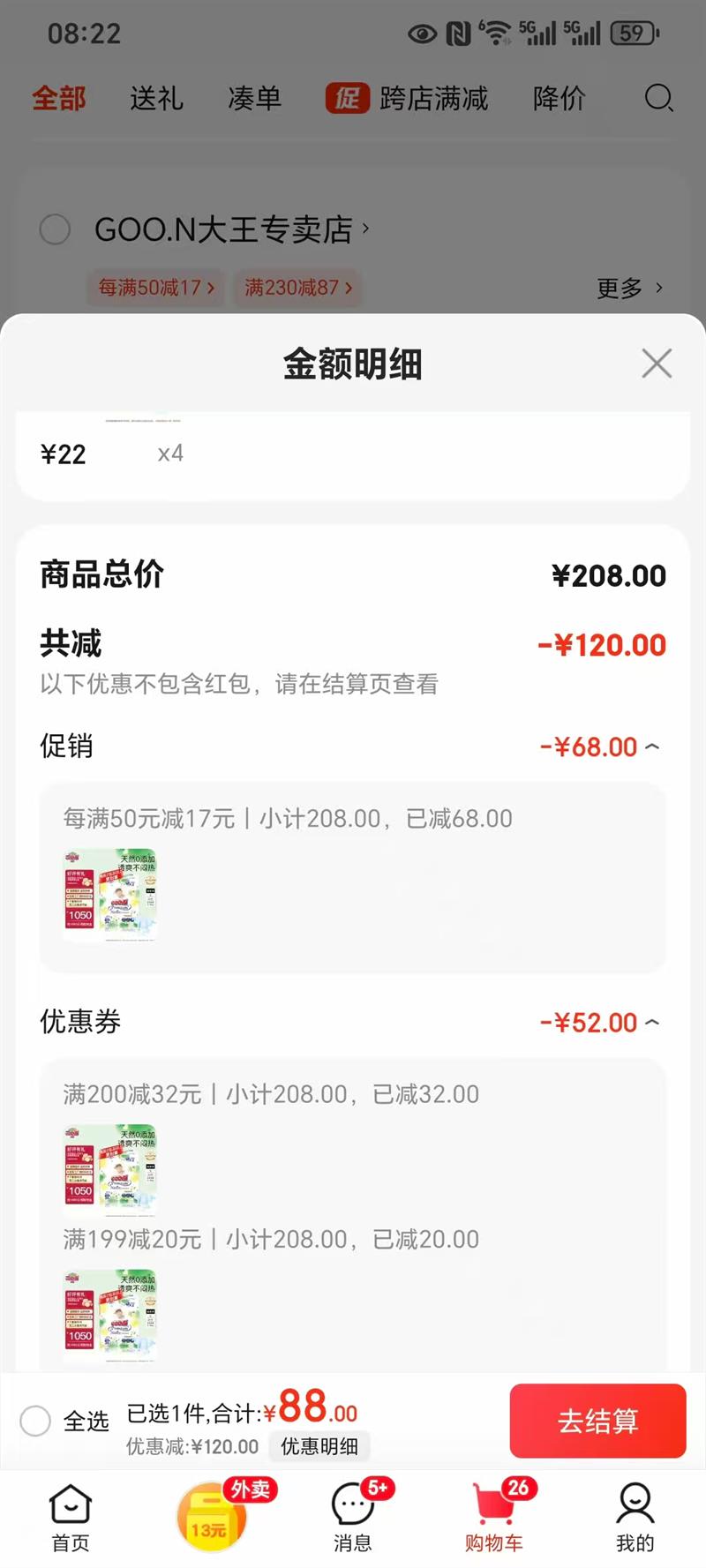Collapse the 促销 discount details
Screen dimensions: 706x1568
click(652, 747)
